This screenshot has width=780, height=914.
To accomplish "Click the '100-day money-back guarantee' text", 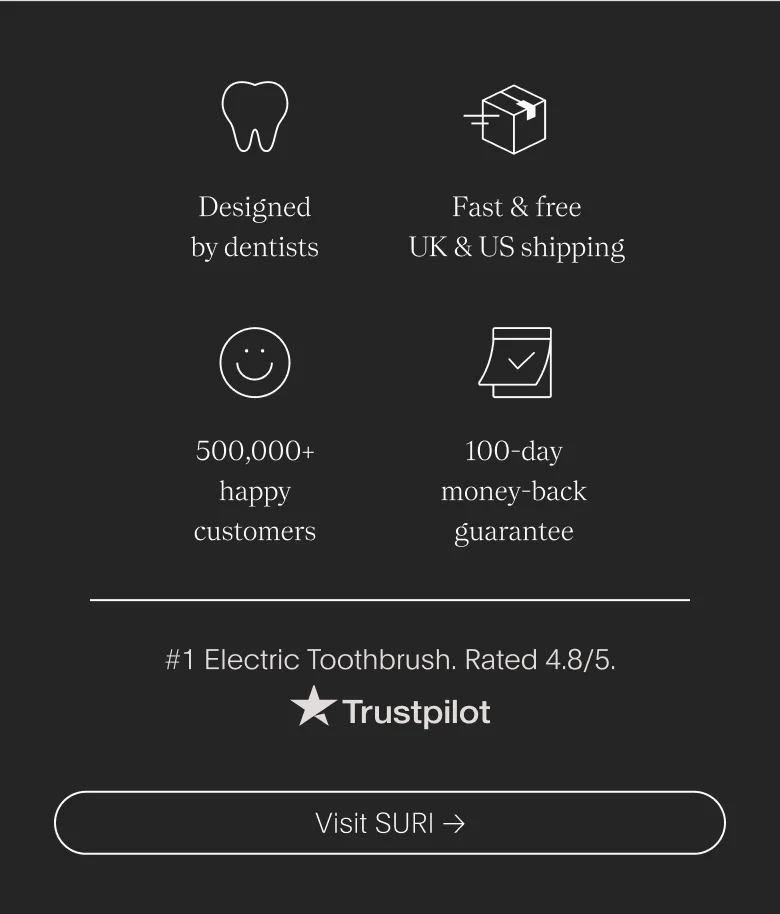I will click(x=515, y=491).
